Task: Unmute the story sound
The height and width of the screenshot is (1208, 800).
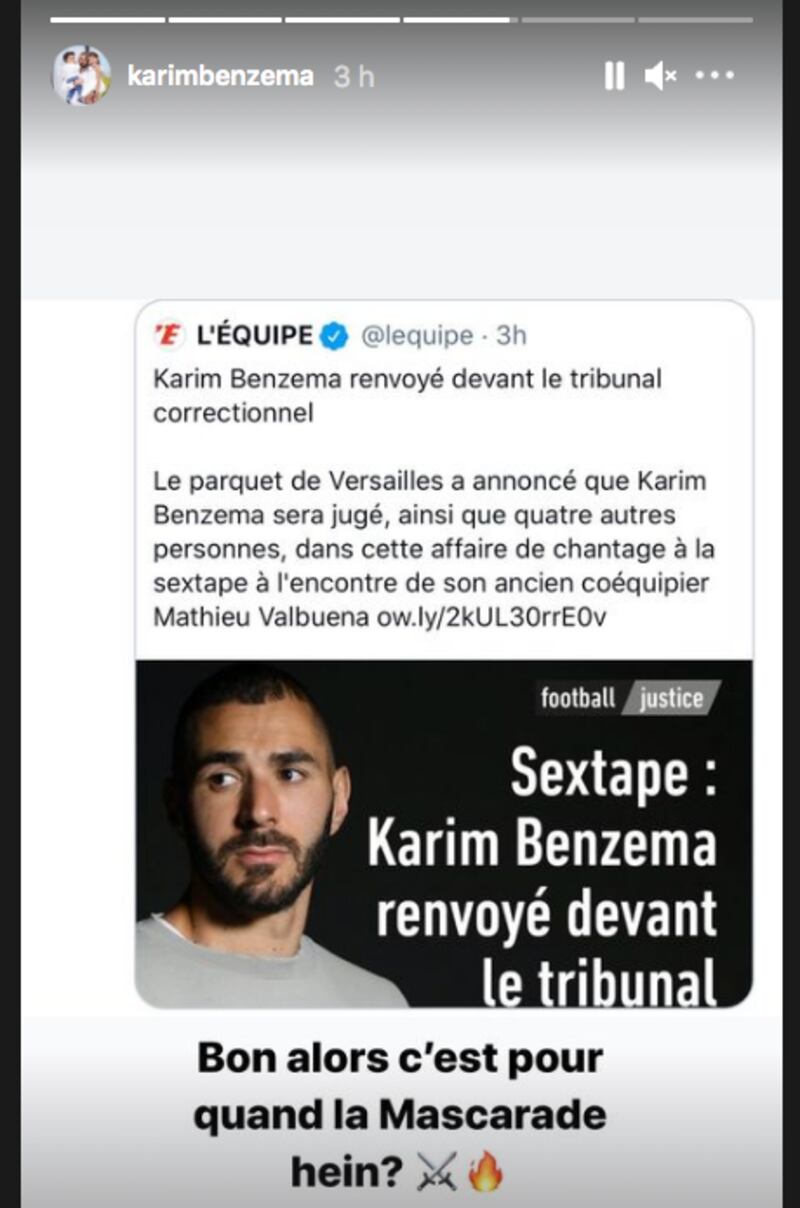Action: (661, 76)
